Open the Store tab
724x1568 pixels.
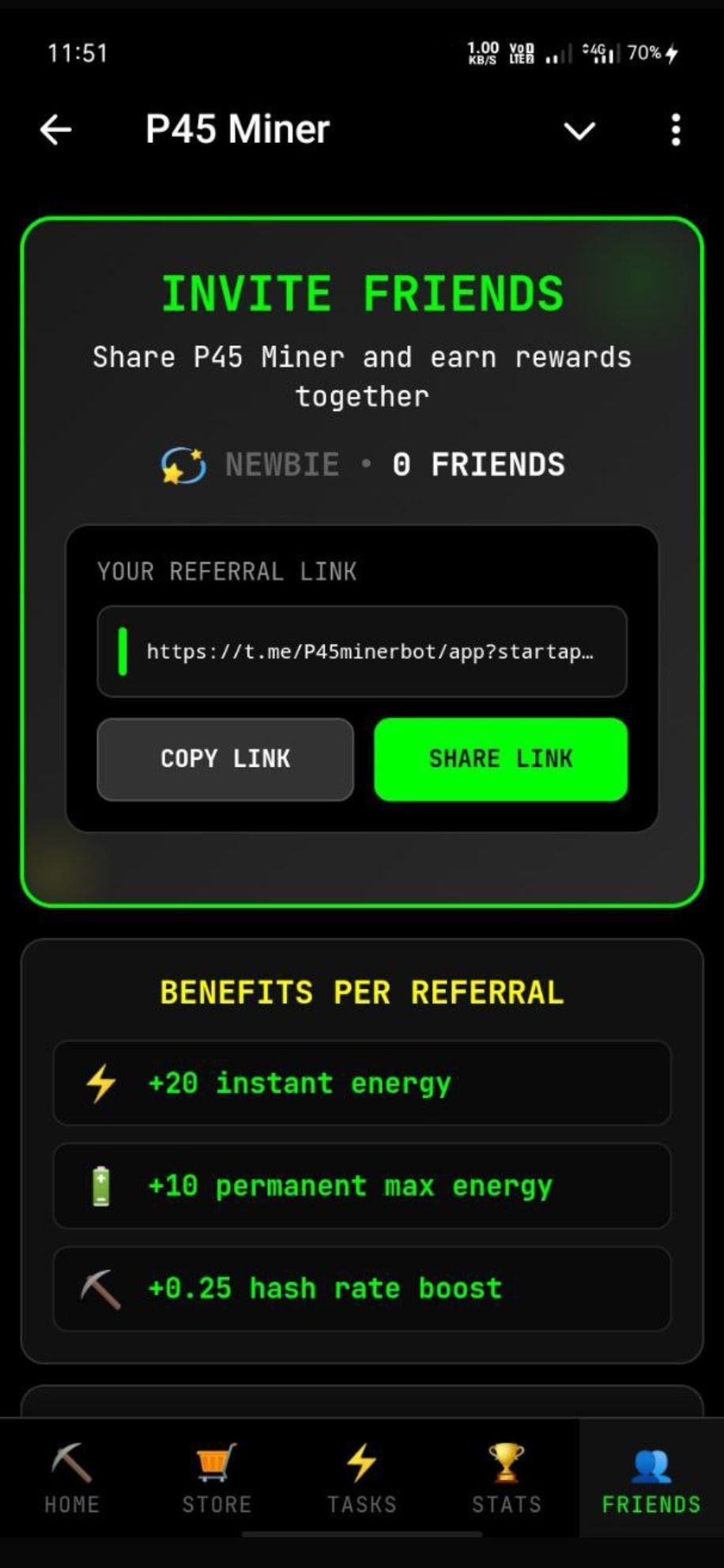[217, 1478]
